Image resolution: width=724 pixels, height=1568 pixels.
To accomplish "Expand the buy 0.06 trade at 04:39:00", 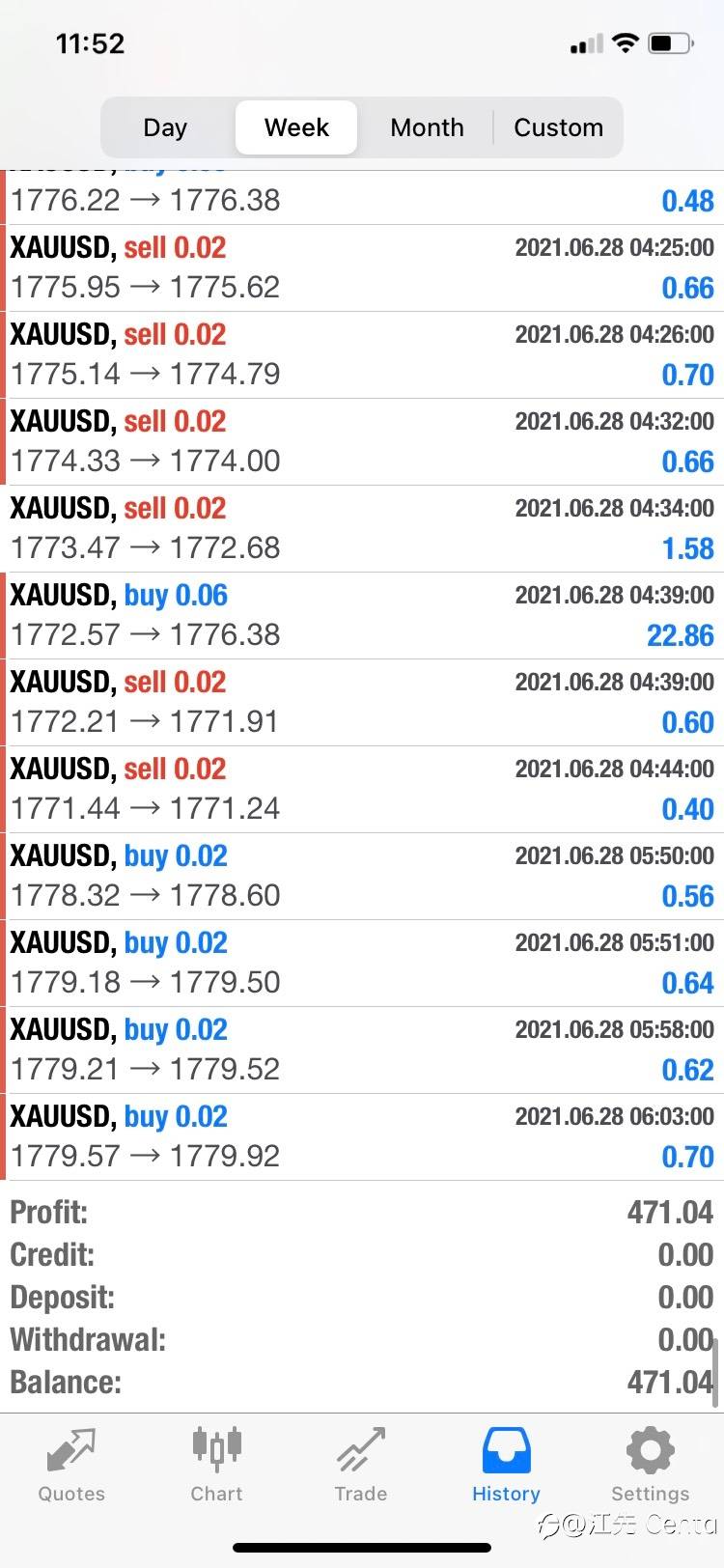I will tap(362, 615).
